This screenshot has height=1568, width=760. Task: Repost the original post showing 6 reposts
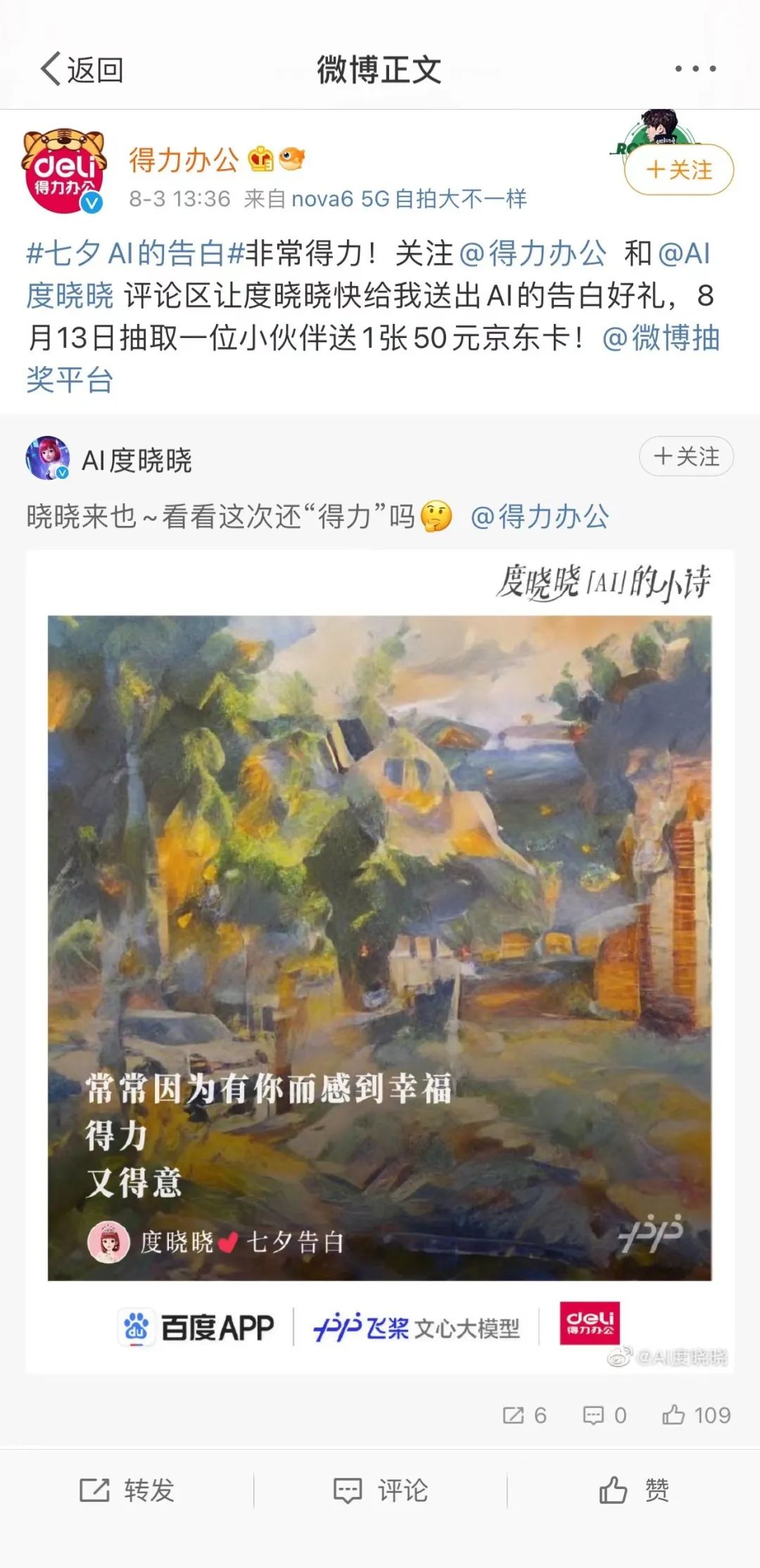(x=524, y=1415)
